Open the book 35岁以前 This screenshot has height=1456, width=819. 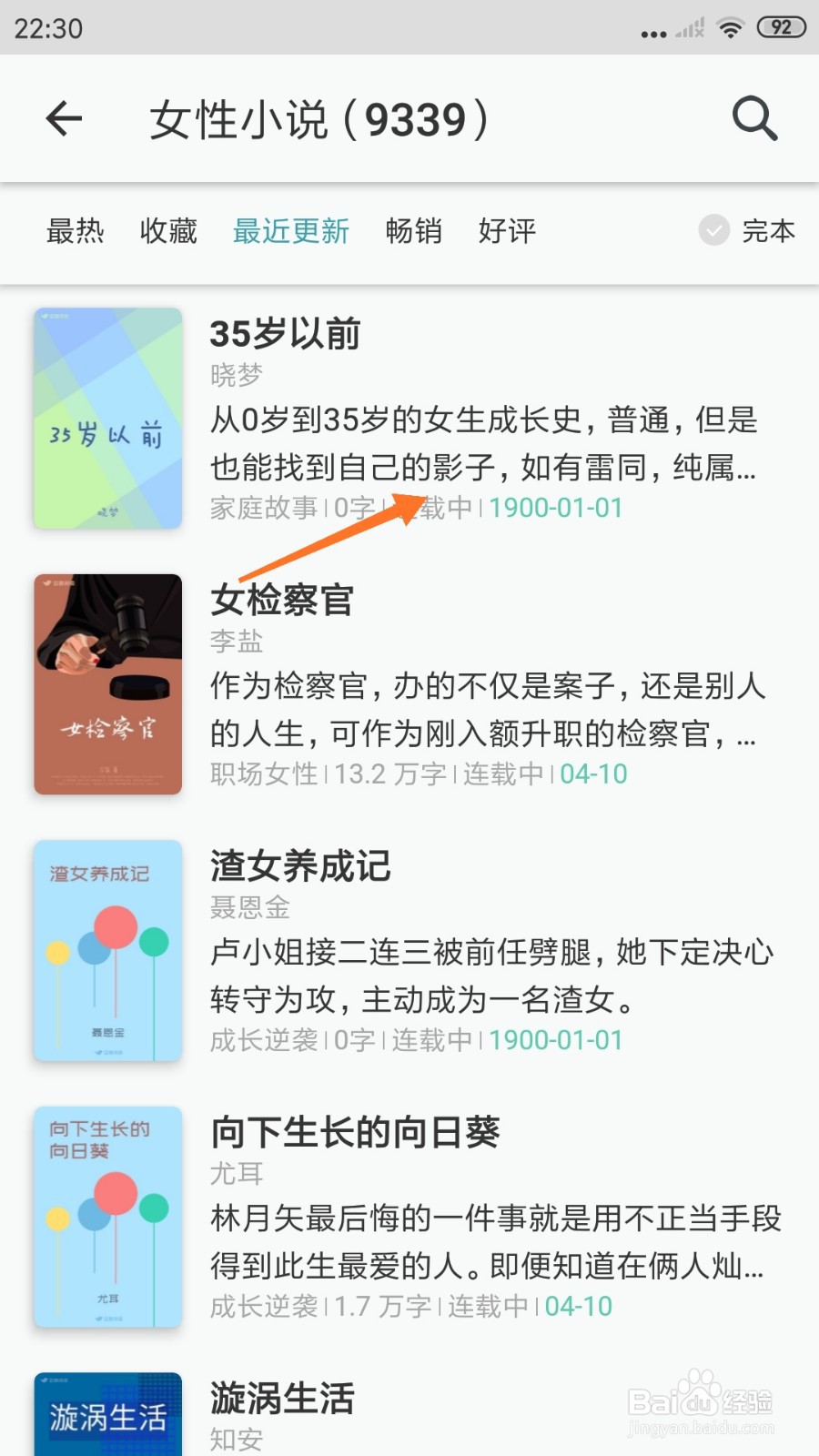[x=285, y=334]
